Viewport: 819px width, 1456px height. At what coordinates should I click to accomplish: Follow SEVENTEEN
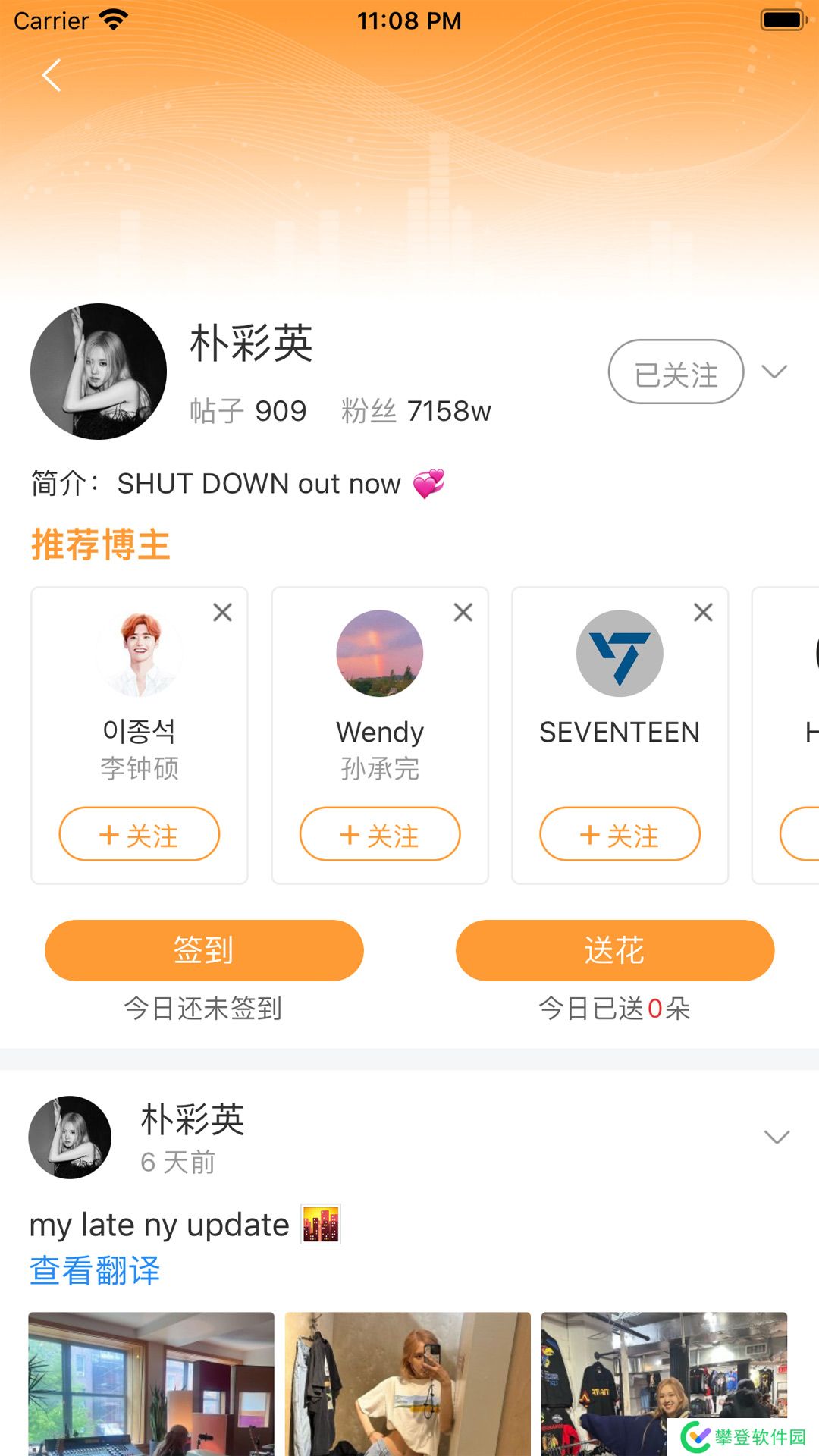point(620,834)
